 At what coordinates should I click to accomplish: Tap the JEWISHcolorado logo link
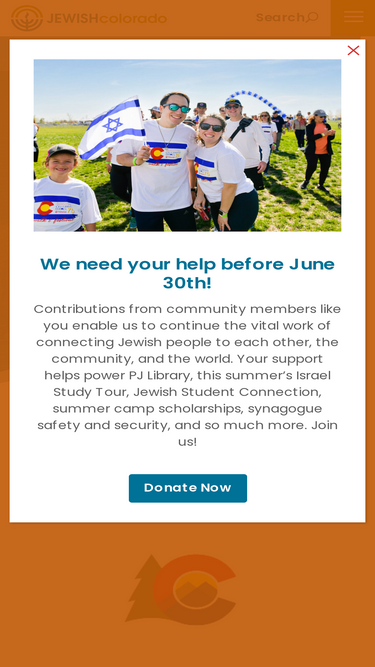tap(88, 18)
